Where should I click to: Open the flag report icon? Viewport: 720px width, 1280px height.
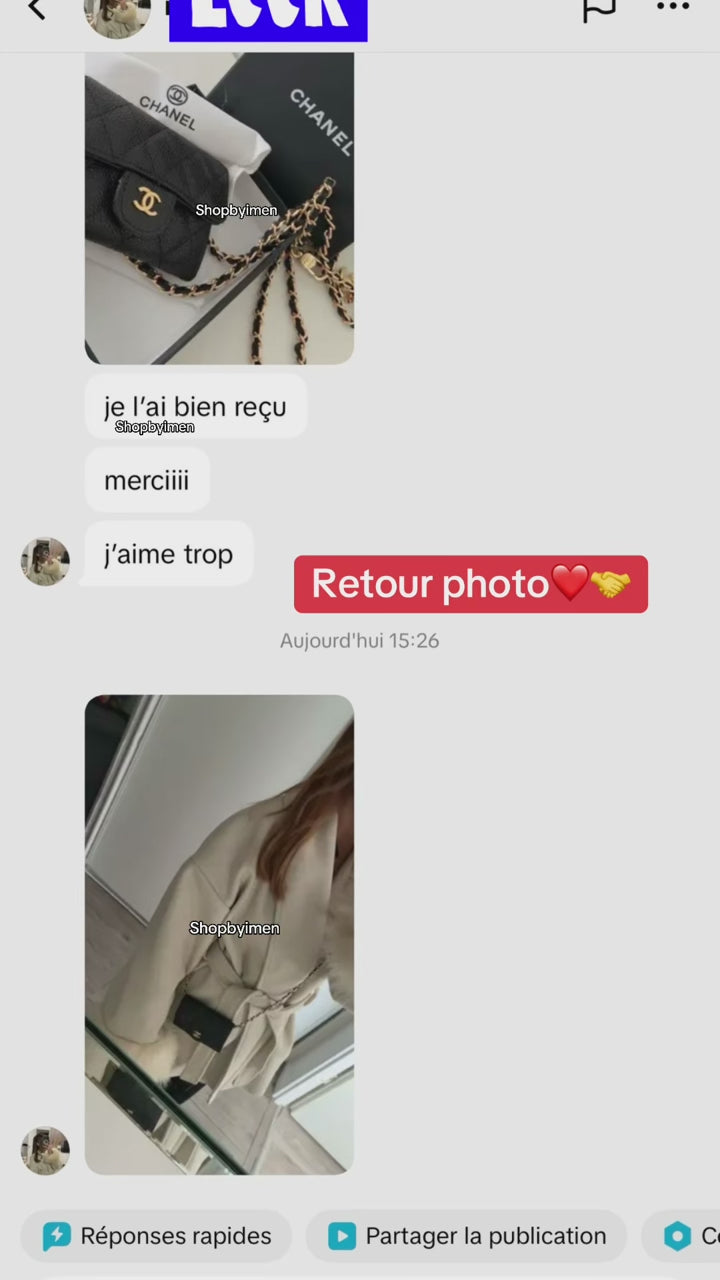598,9
